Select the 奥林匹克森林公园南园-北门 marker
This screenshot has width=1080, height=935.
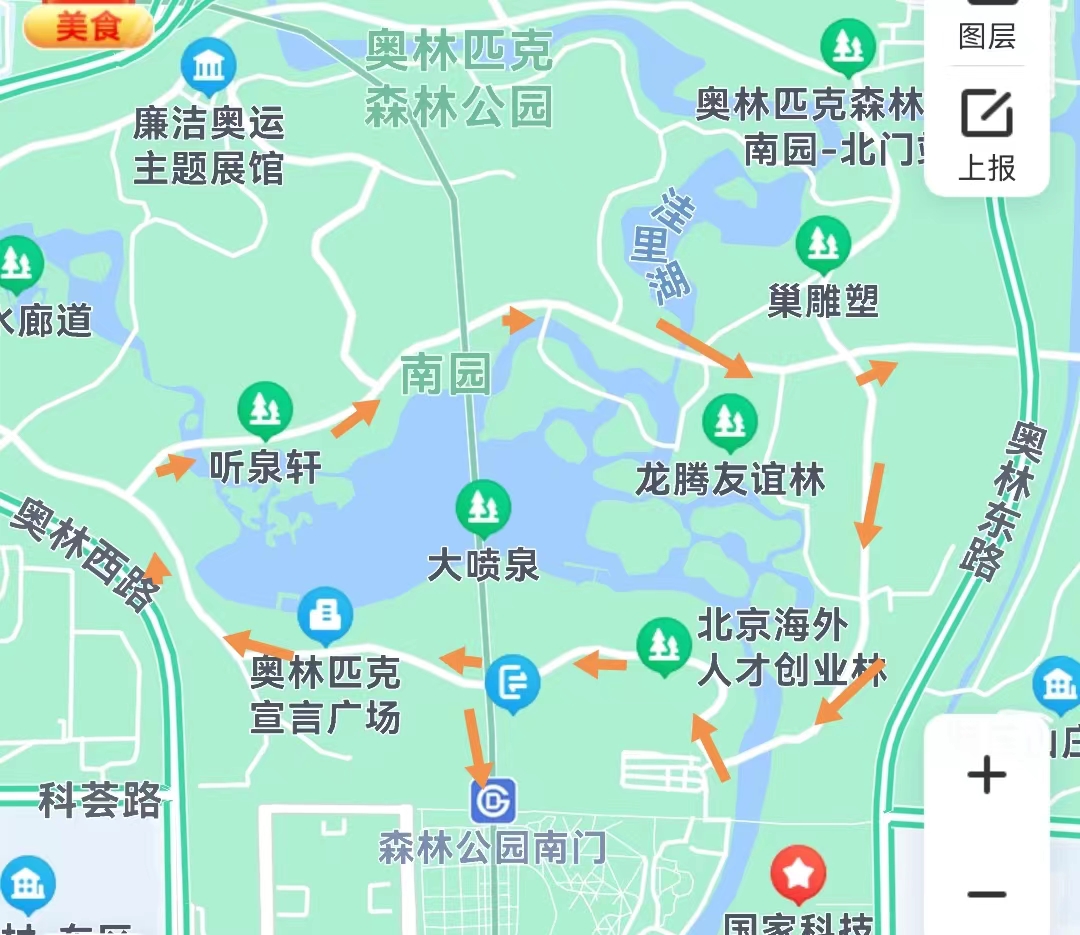click(x=848, y=47)
